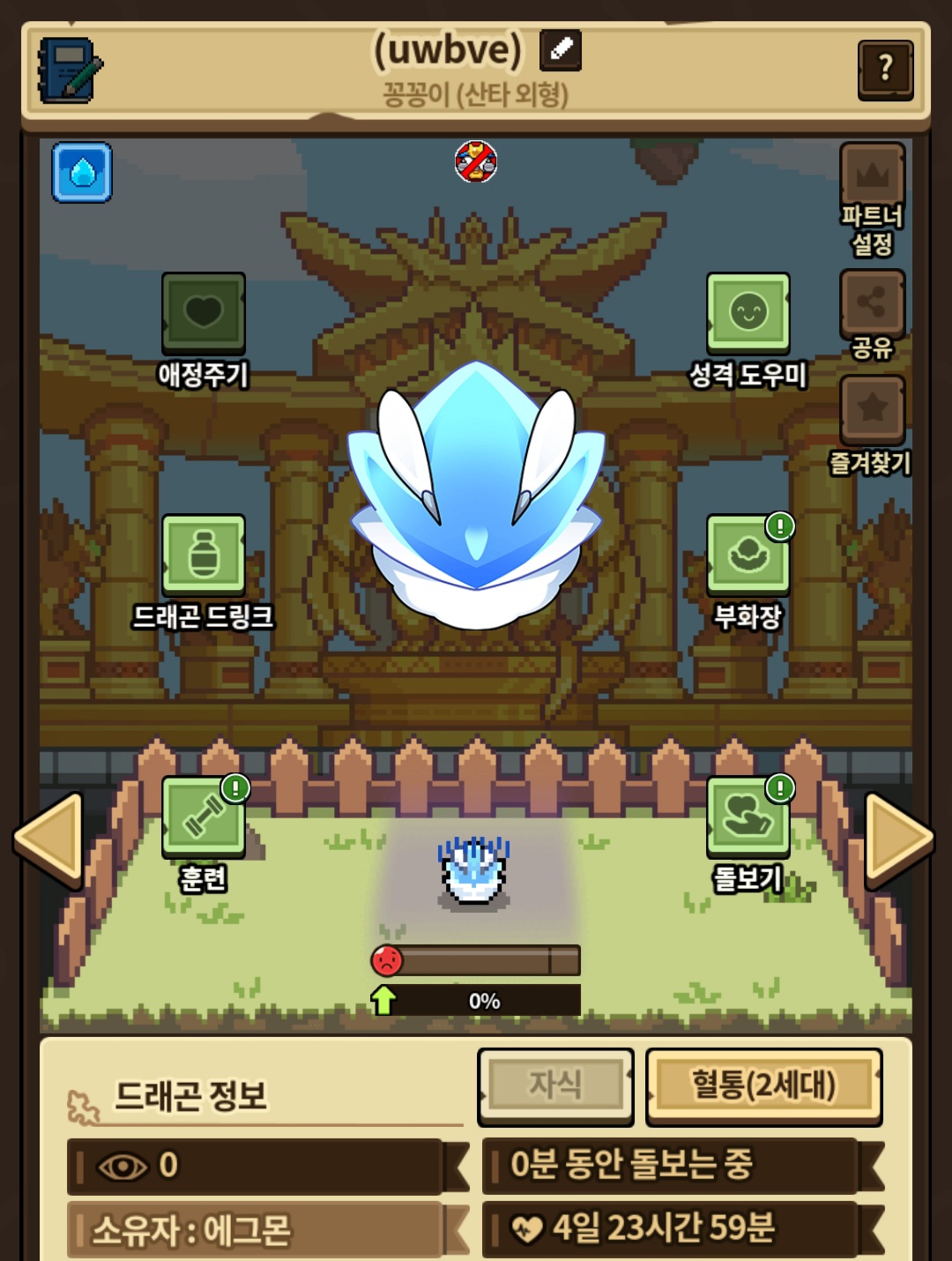952x1261 pixels.
Task: Tap the 애정주기 heart button
Action: (204, 312)
